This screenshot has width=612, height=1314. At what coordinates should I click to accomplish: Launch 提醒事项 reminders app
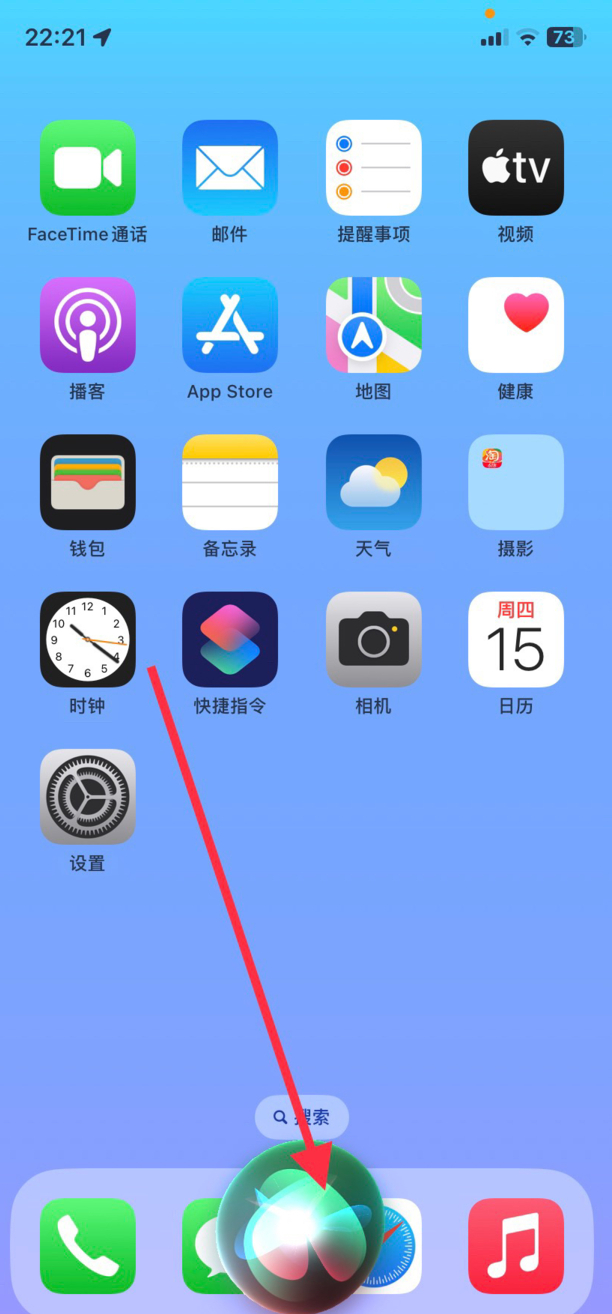[x=373, y=167]
